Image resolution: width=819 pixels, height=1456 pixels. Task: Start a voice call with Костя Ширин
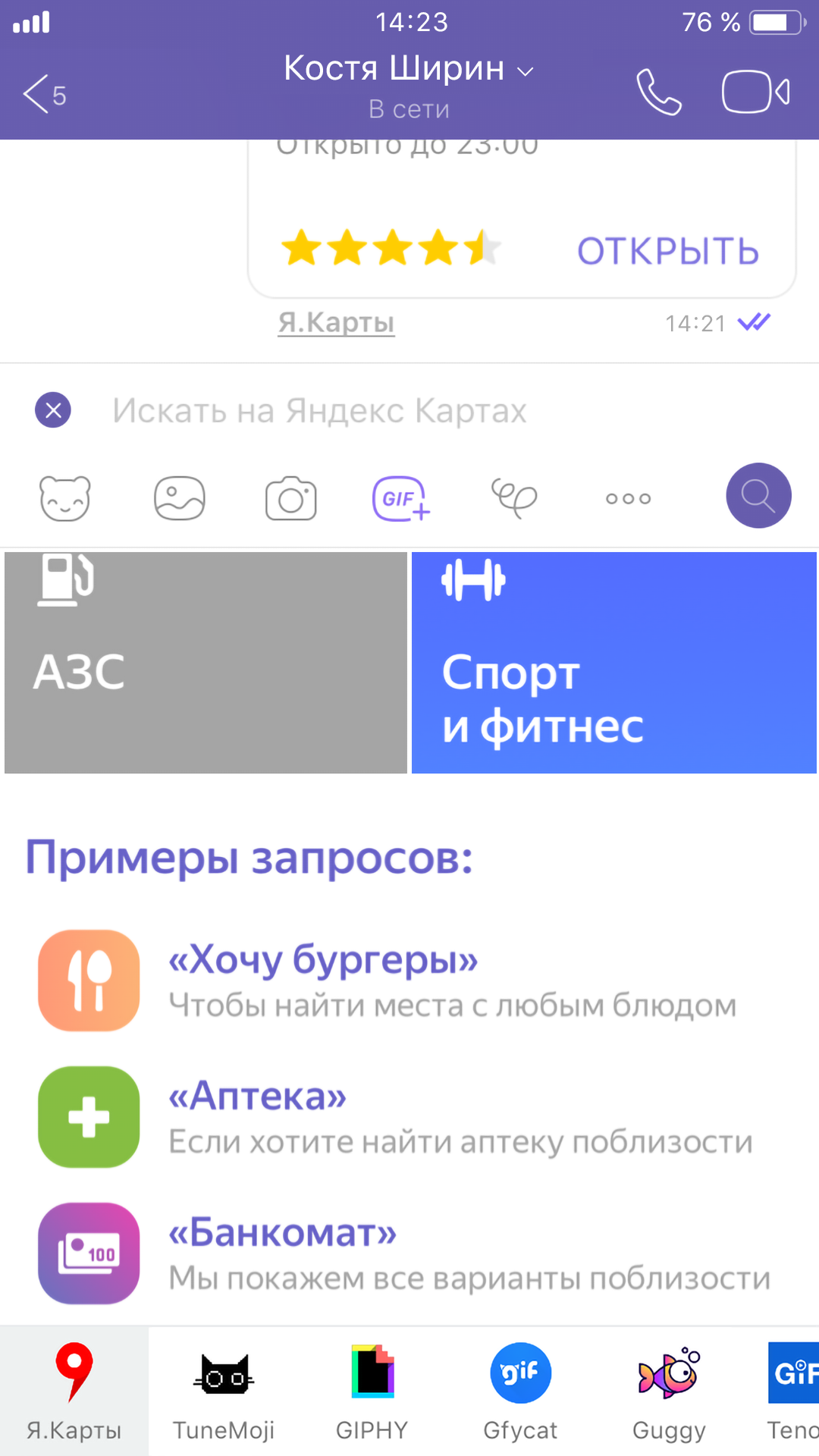tap(659, 93)
